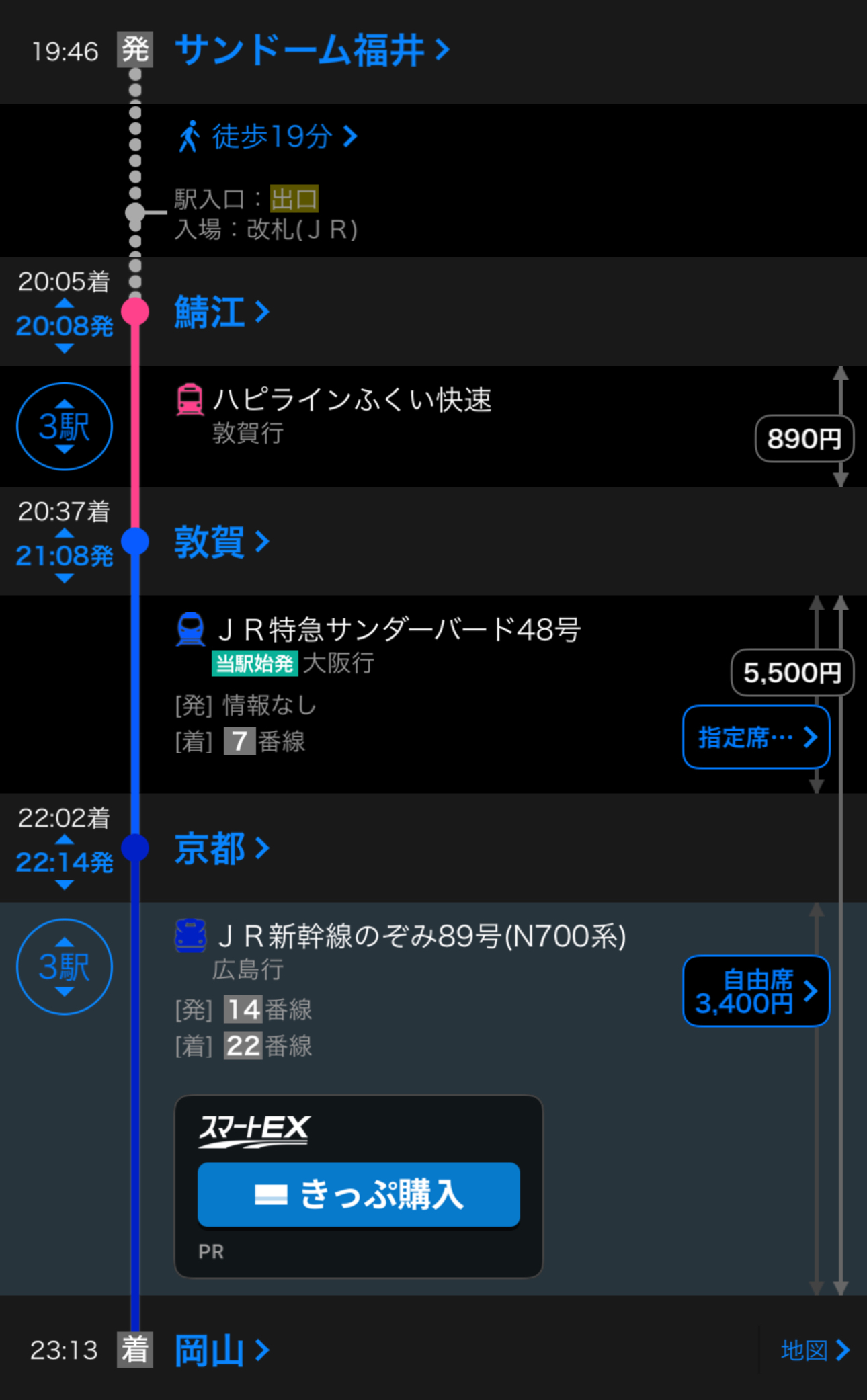Change the 自由席 3,400円 seat option
The image size is (867, 1400).
click(756, 991)
